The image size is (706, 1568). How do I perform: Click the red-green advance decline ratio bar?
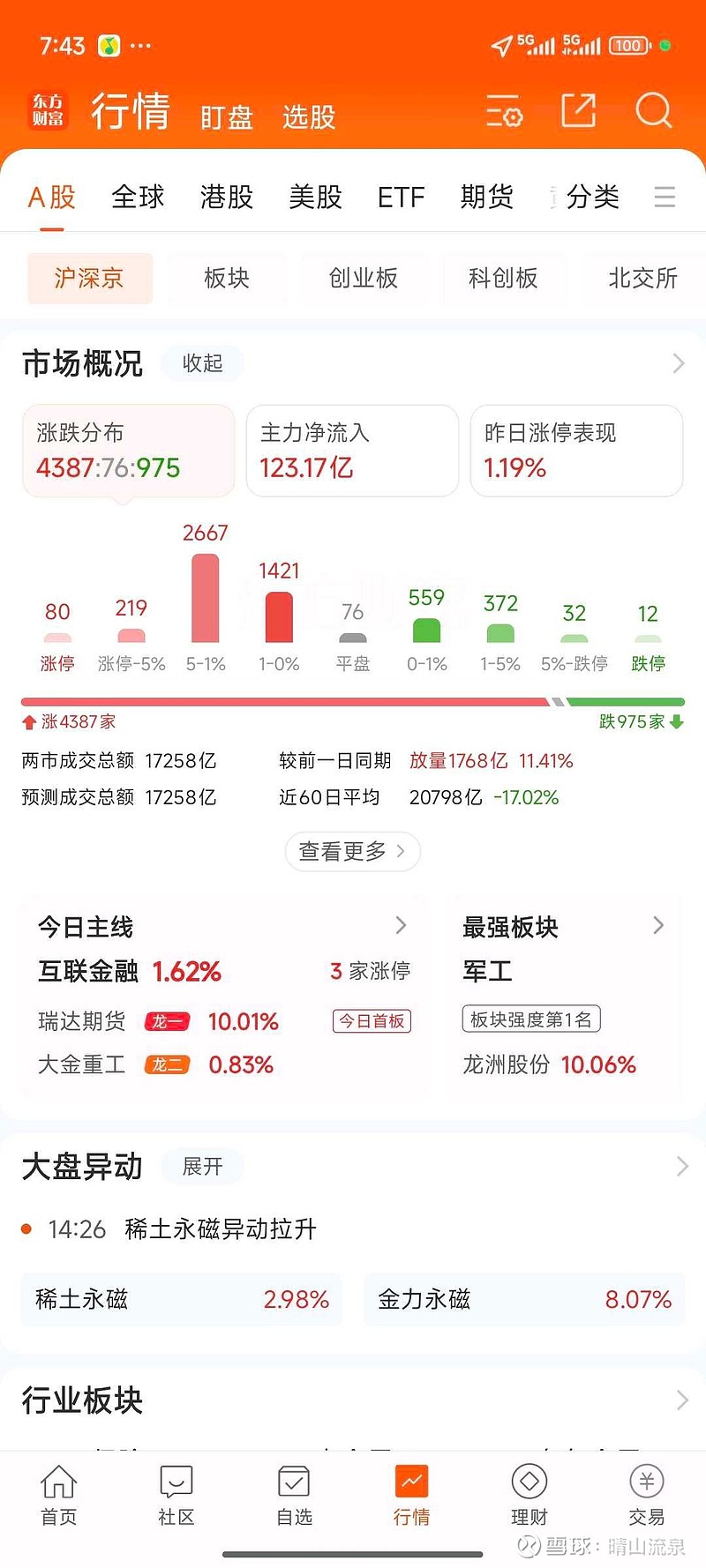[353, 701]
